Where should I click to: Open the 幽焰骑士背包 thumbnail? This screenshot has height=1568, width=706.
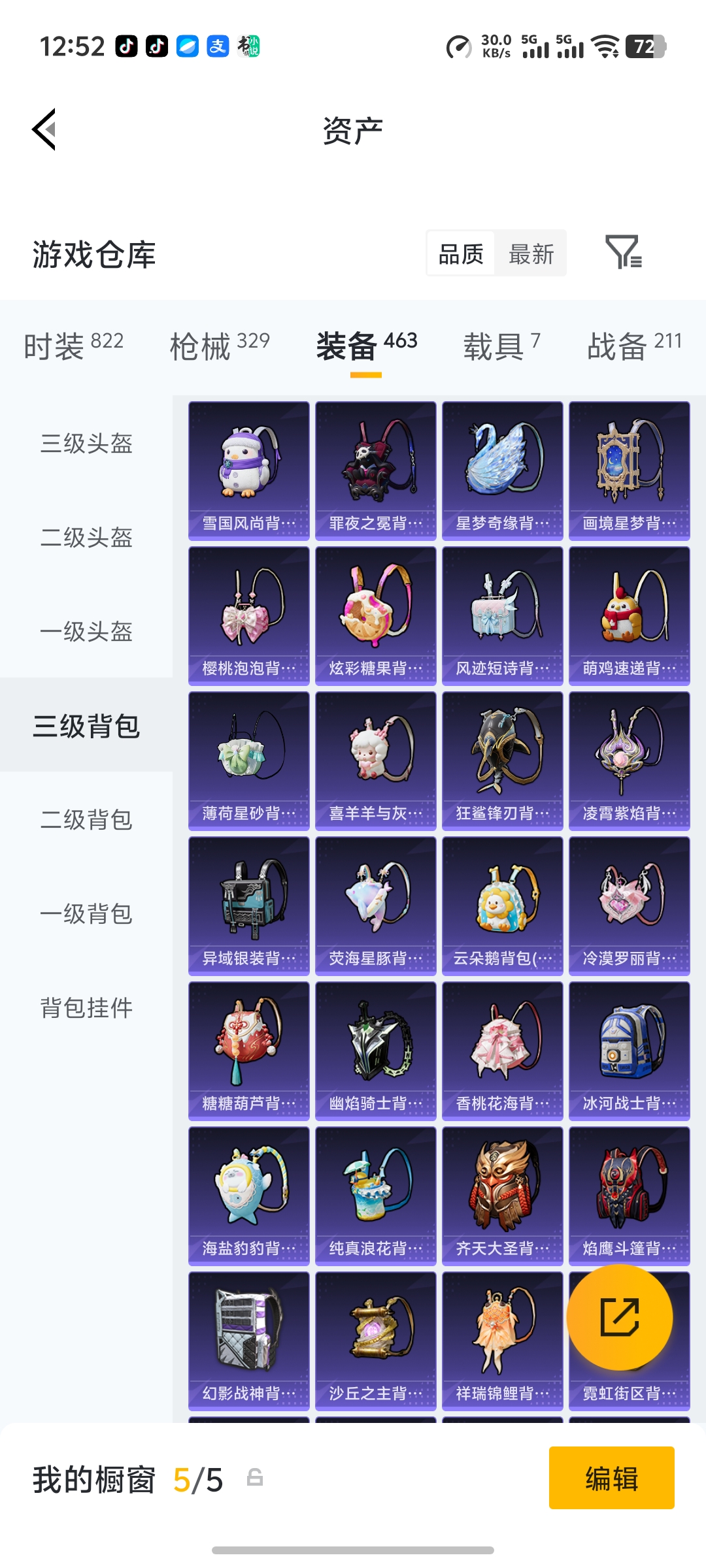tap(375, 1045)
